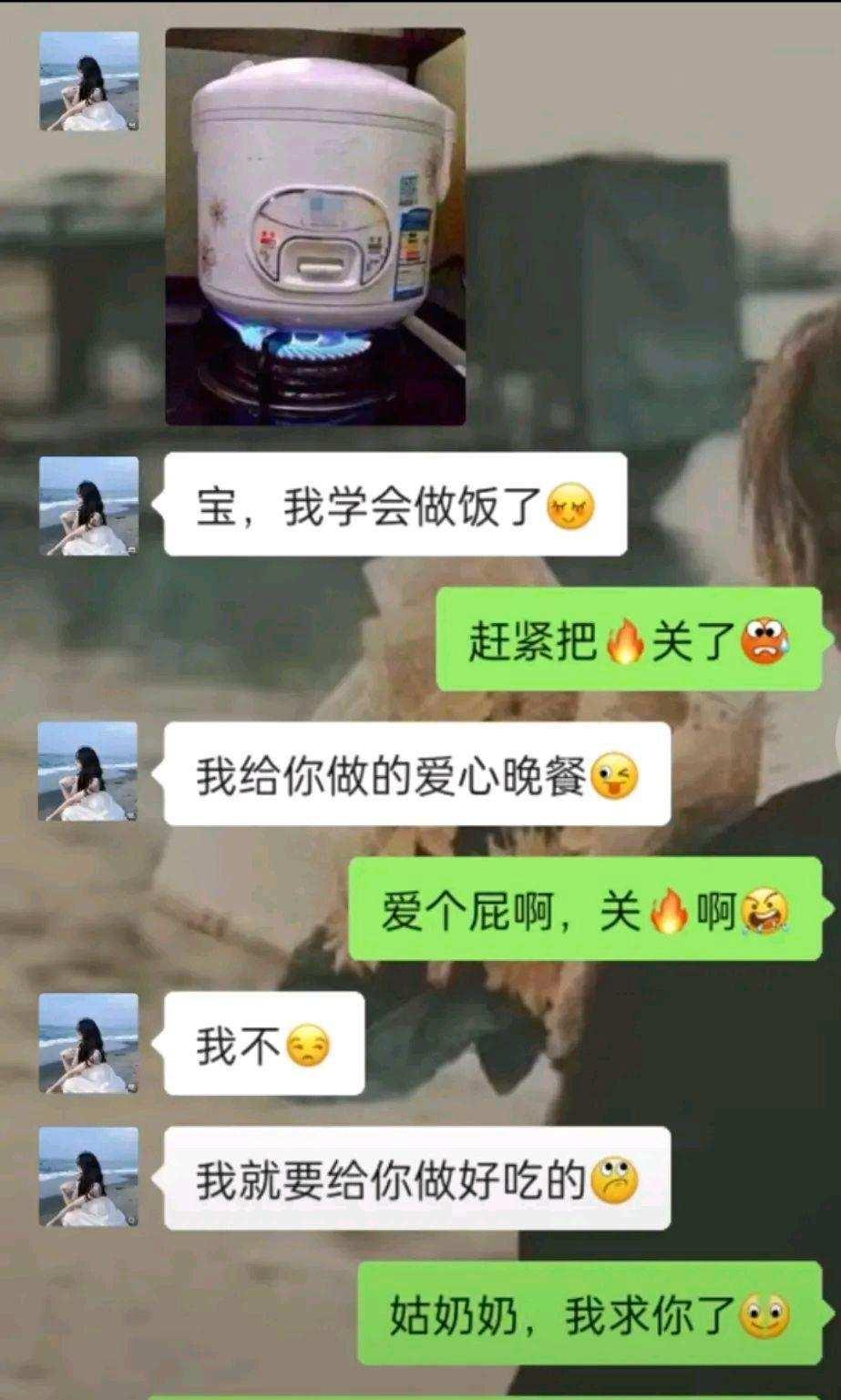Open sender's avatar beside 宝，我学会做饭了
This screenshot has width=841, height=1400.
click(88, 506)
